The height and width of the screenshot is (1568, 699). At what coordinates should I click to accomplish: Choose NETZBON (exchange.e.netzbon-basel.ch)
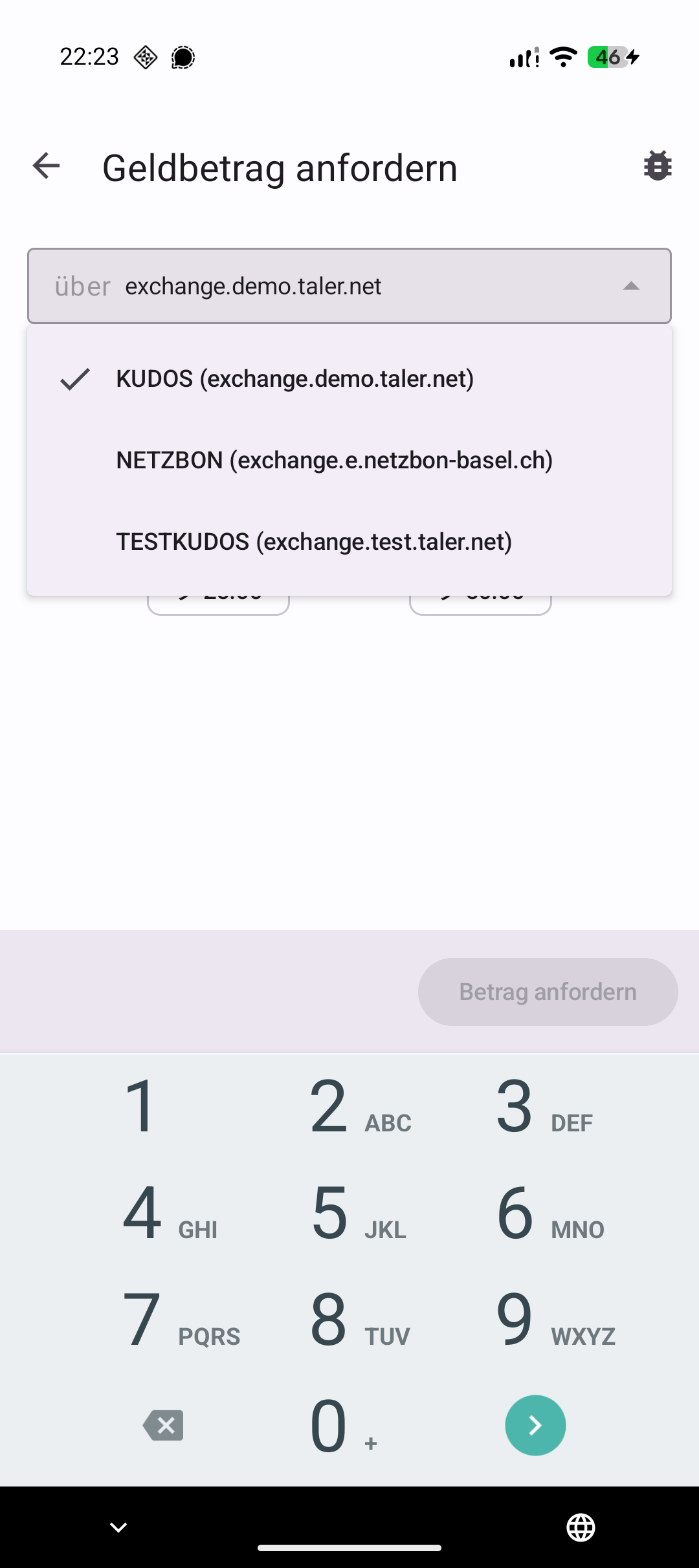click(334, 461)
